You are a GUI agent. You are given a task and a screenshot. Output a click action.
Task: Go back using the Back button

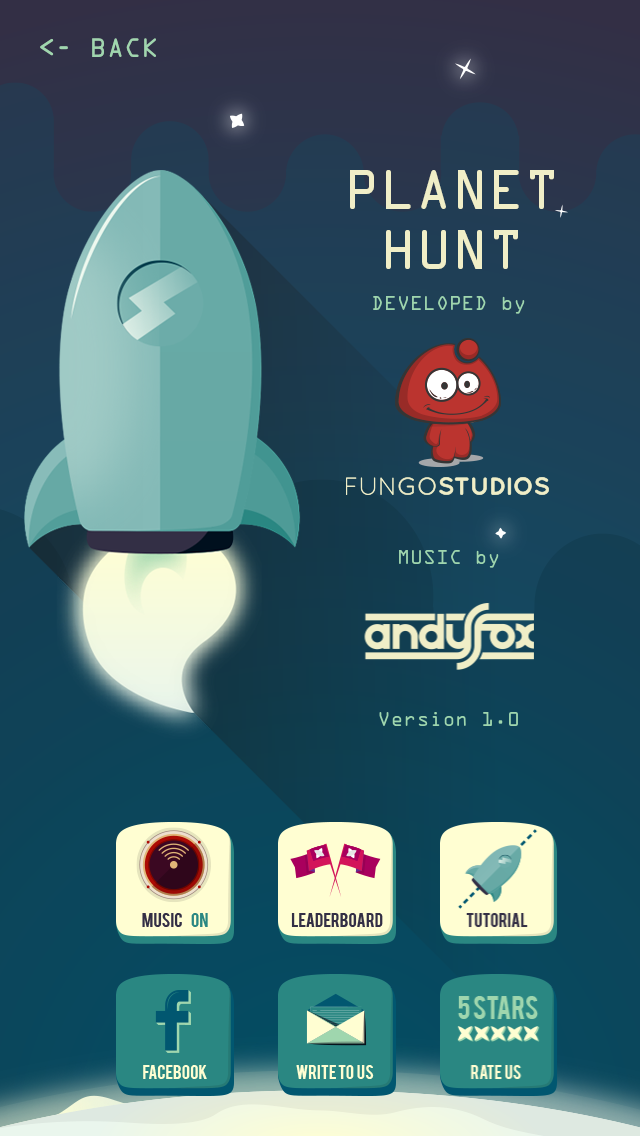click(x=98, y=48)
